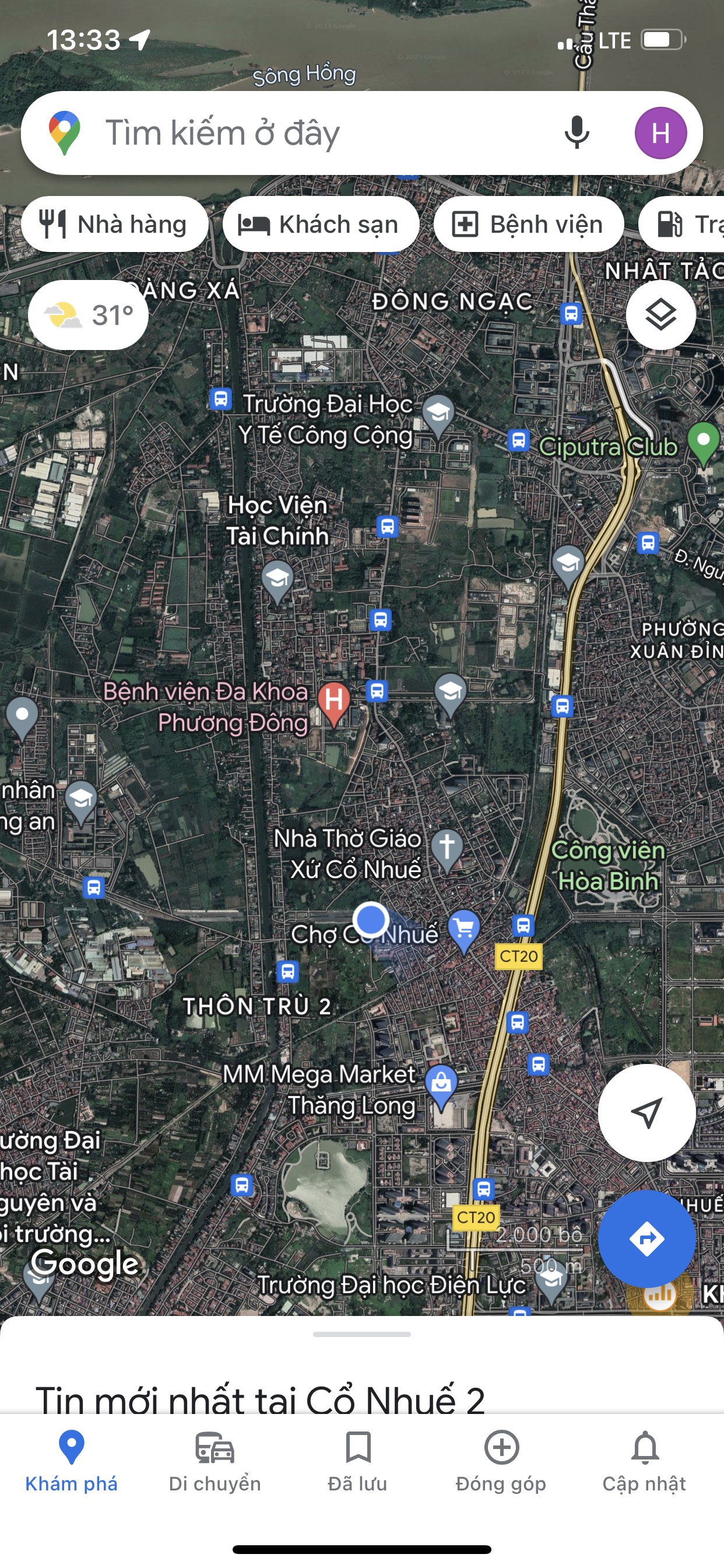Switch to the Di chuyển tab

coord(215,1462)
